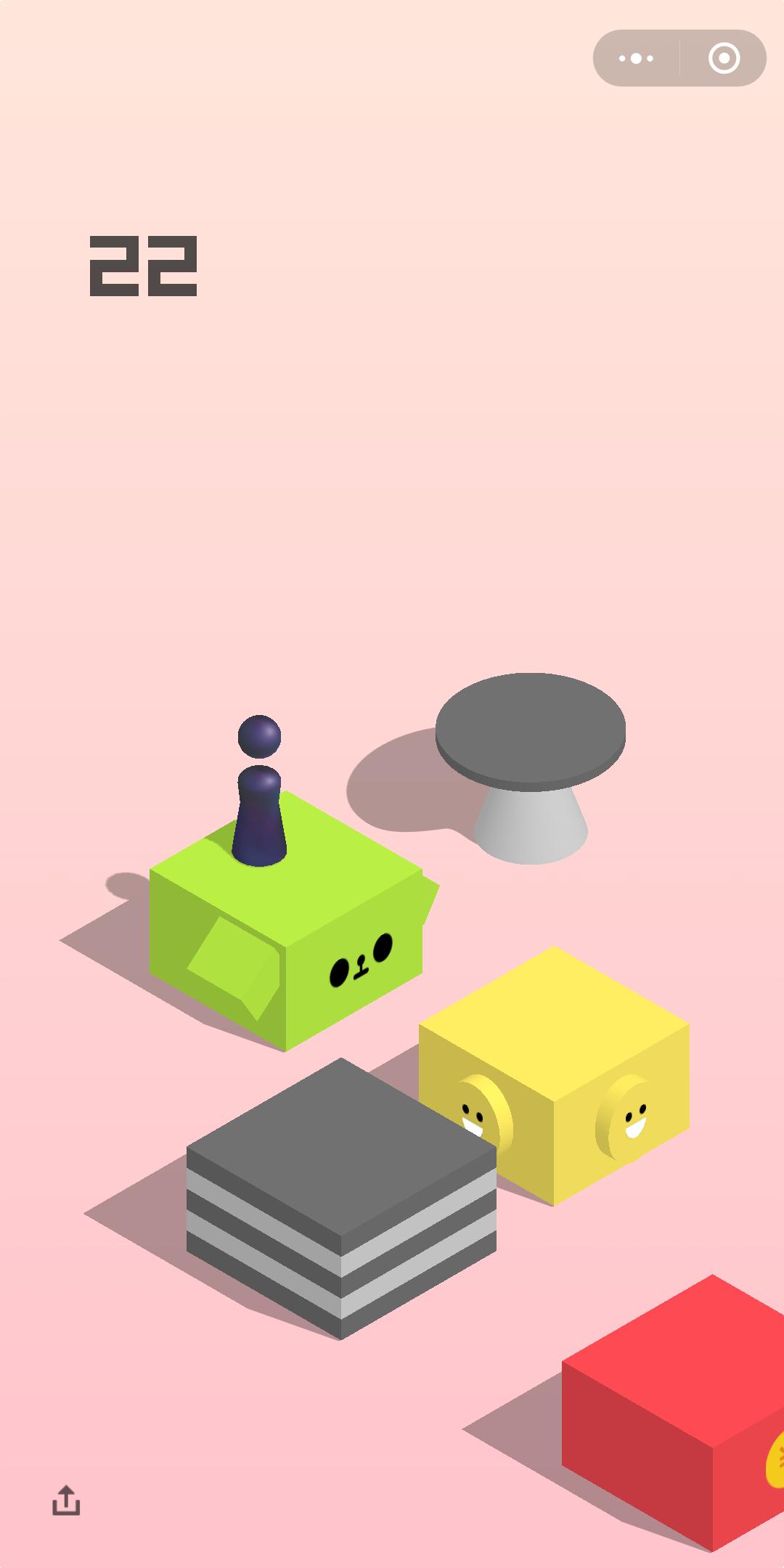Share the game using the share icon

point(66,1500)
